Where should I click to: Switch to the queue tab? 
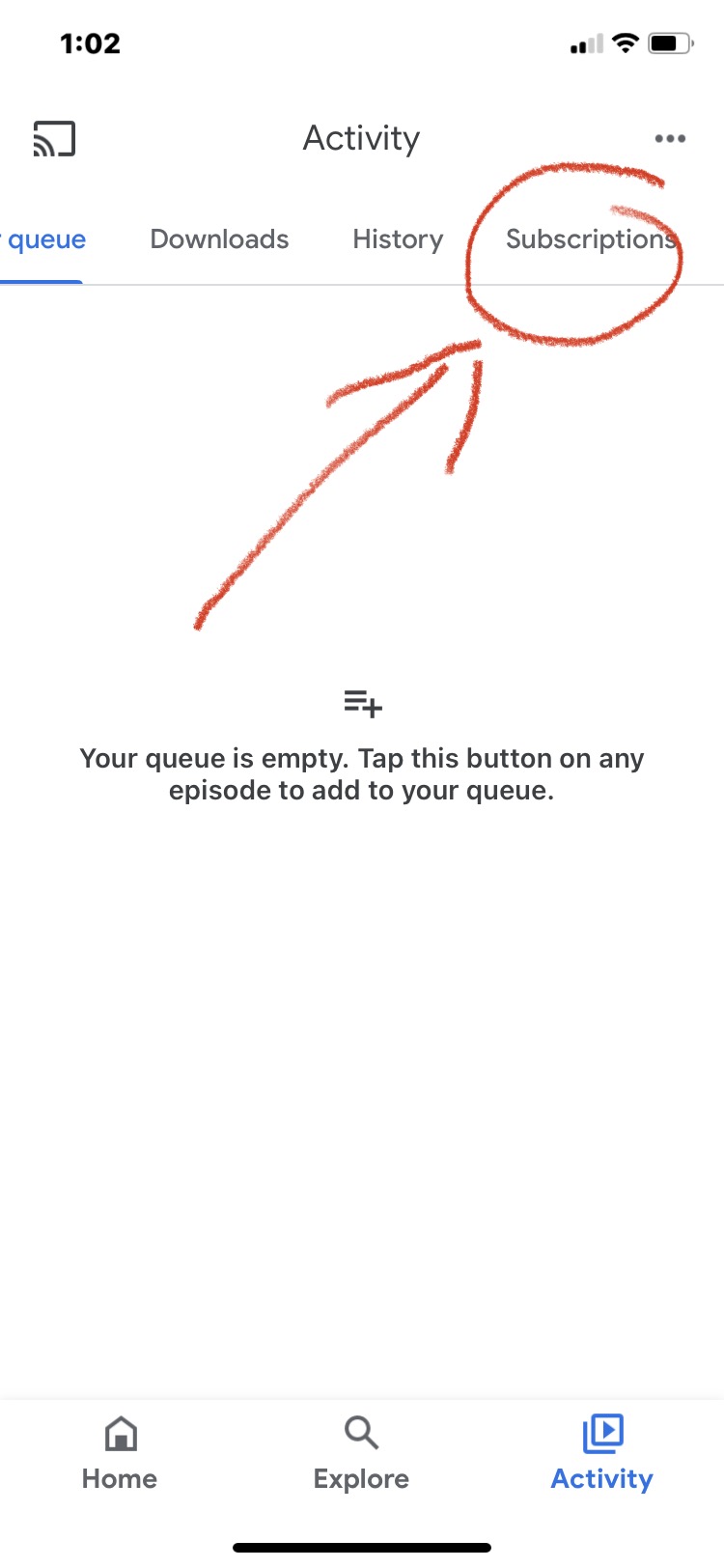[x=43, y=239]
